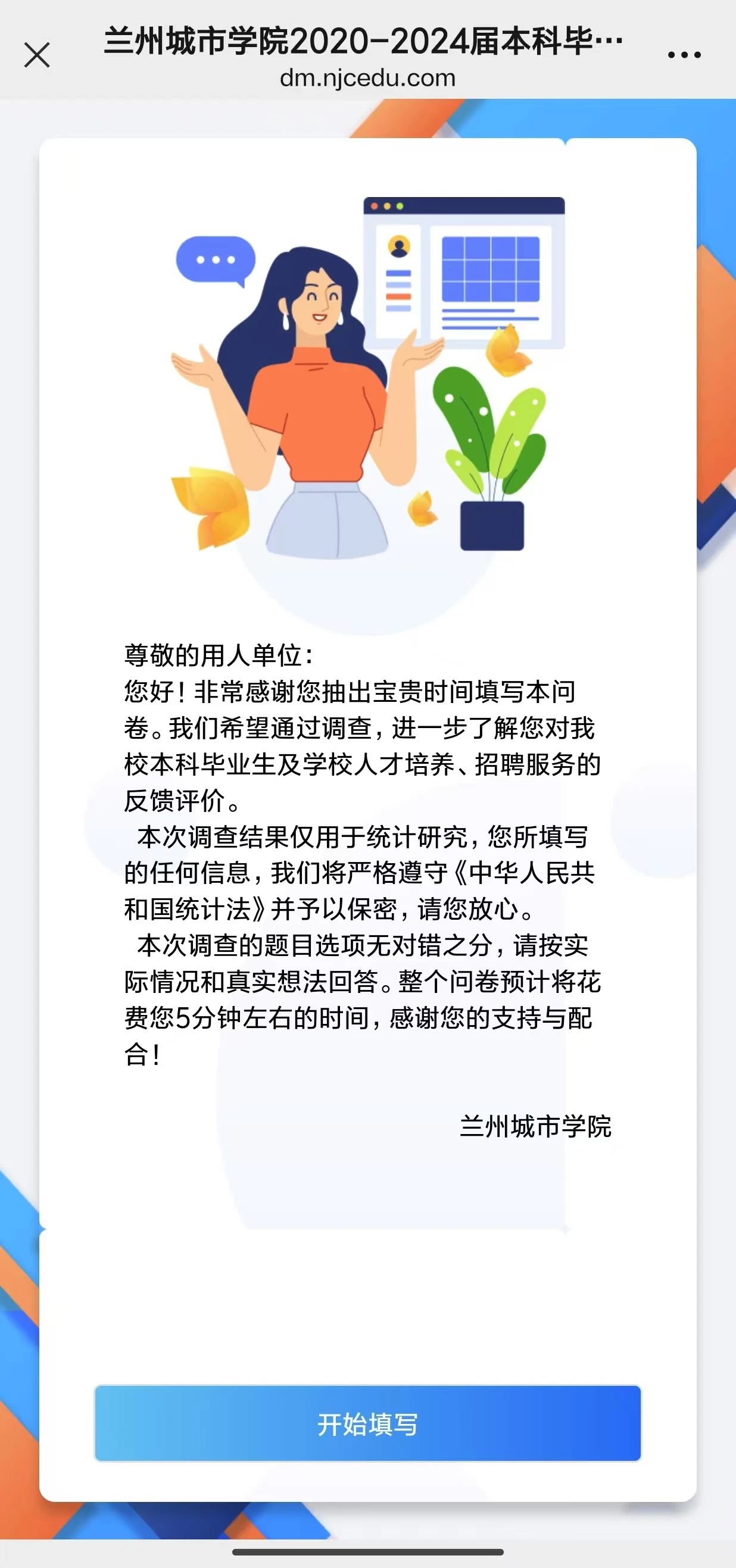Close the survey web page
Image resolution: width=736 pixels, height=1568 pixels.
click(x=37, y=55)
